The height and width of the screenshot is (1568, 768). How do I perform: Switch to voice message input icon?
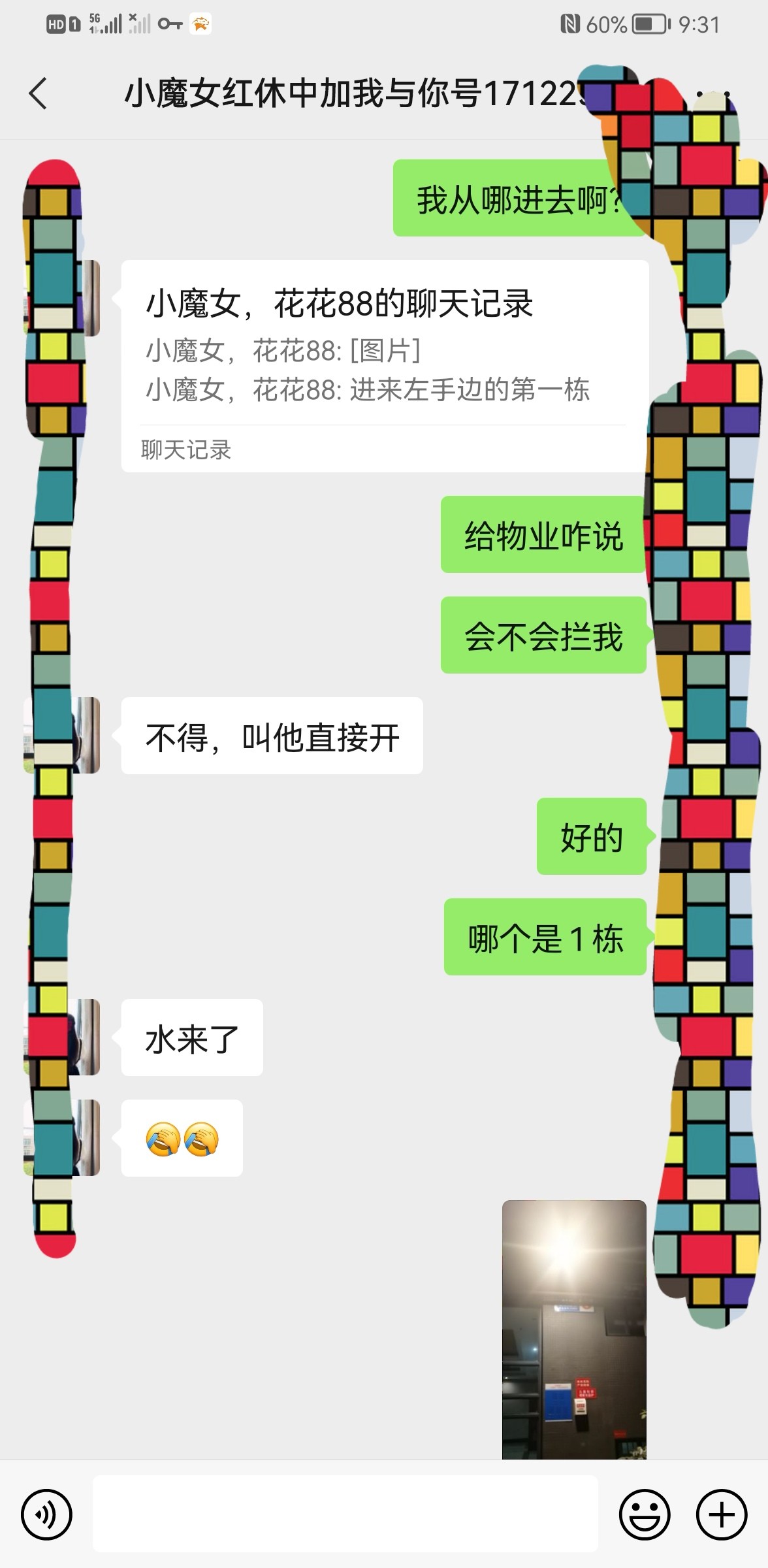(x=47, y=1514)
